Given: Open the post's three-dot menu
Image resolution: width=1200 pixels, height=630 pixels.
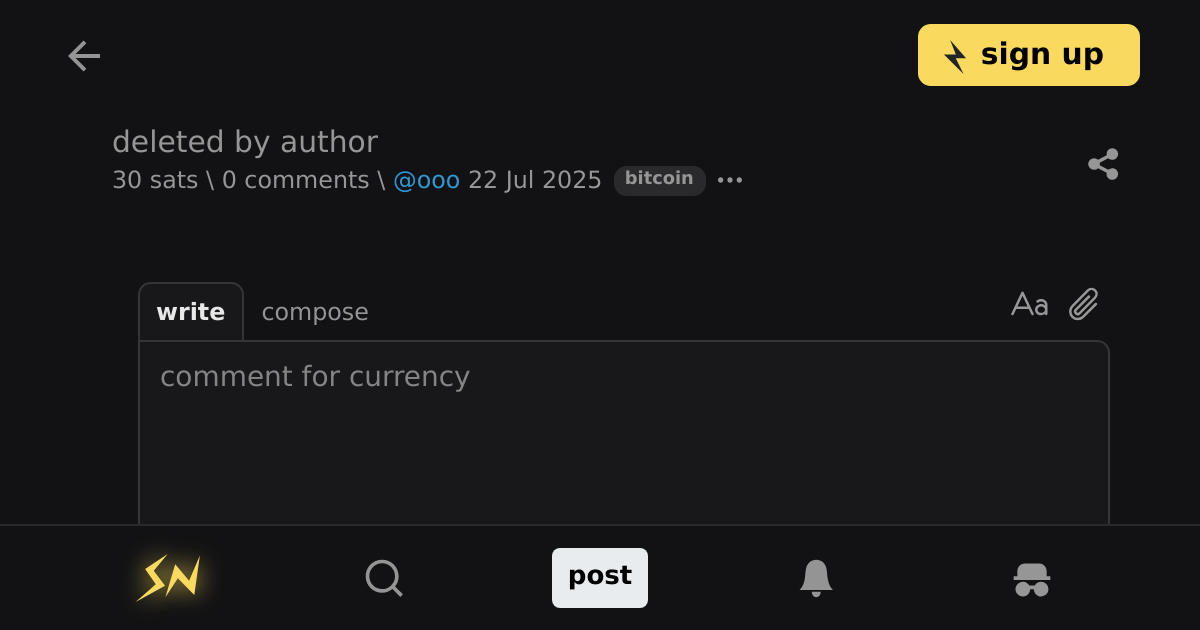Looking at the screenshot, I should point(730,181).
